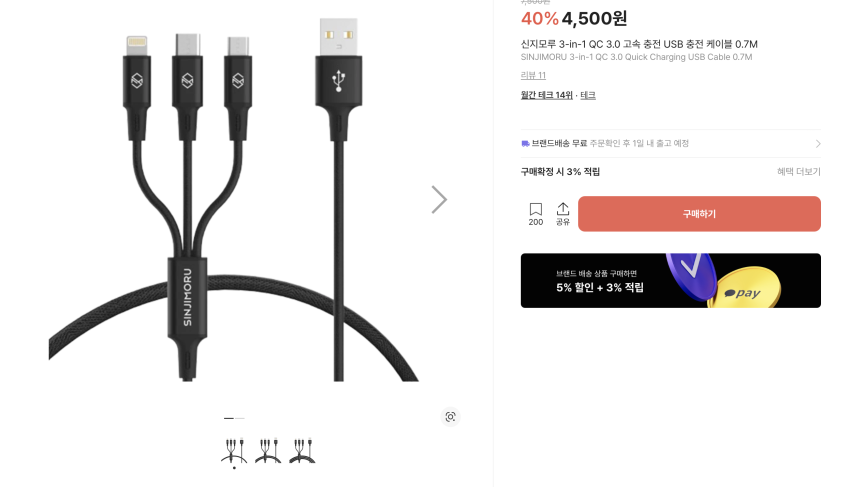Show the next product image
The width and height of the screenshot is (850, 487).
[439, 199]
